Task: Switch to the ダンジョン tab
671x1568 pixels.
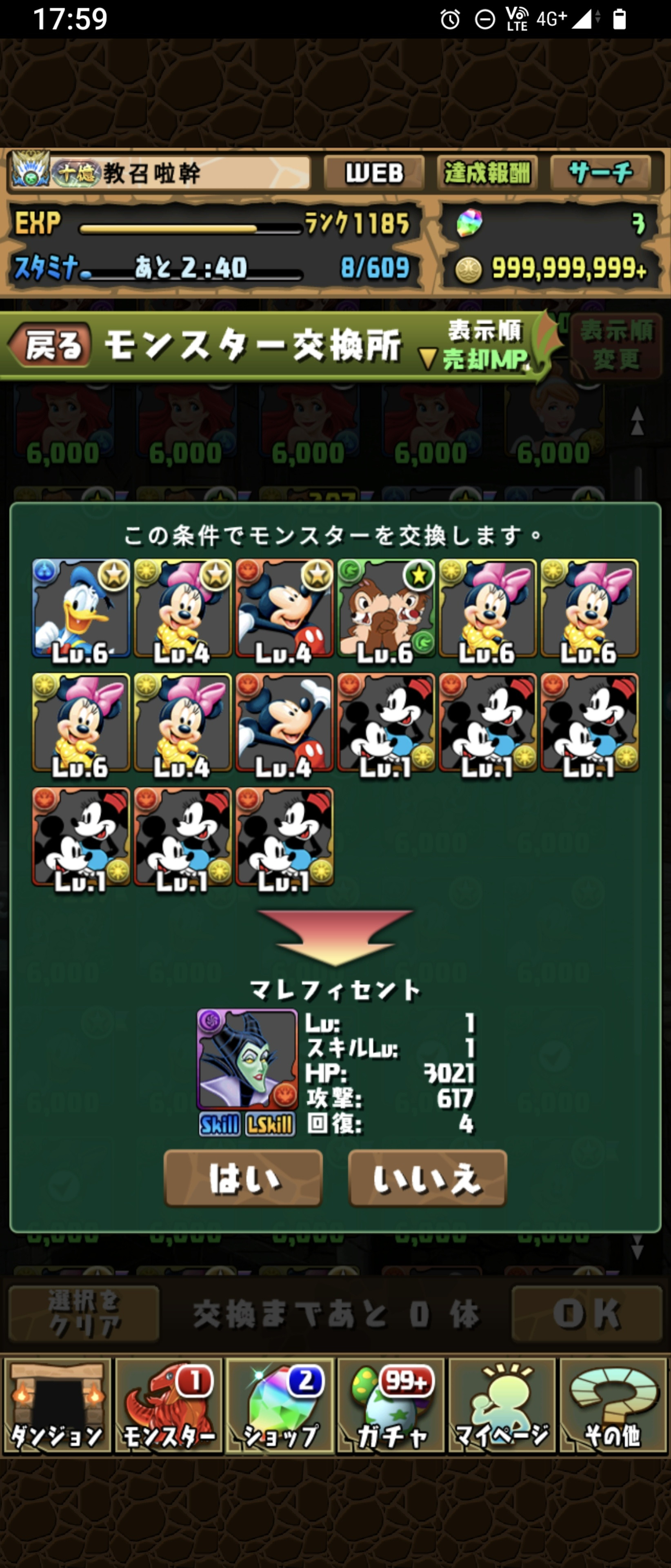Action: 57,1406
